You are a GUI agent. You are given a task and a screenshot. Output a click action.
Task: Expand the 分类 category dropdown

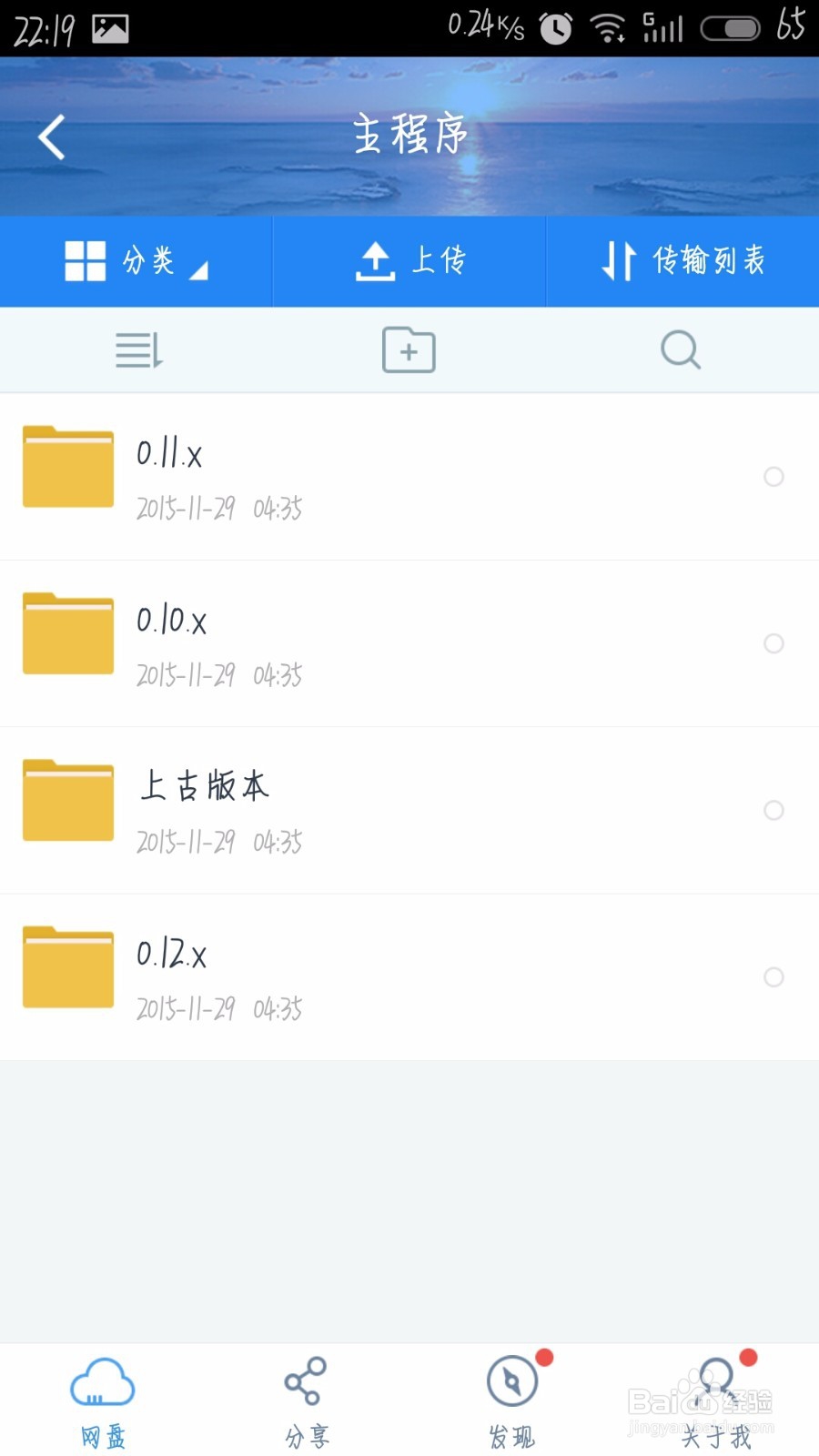136,261
